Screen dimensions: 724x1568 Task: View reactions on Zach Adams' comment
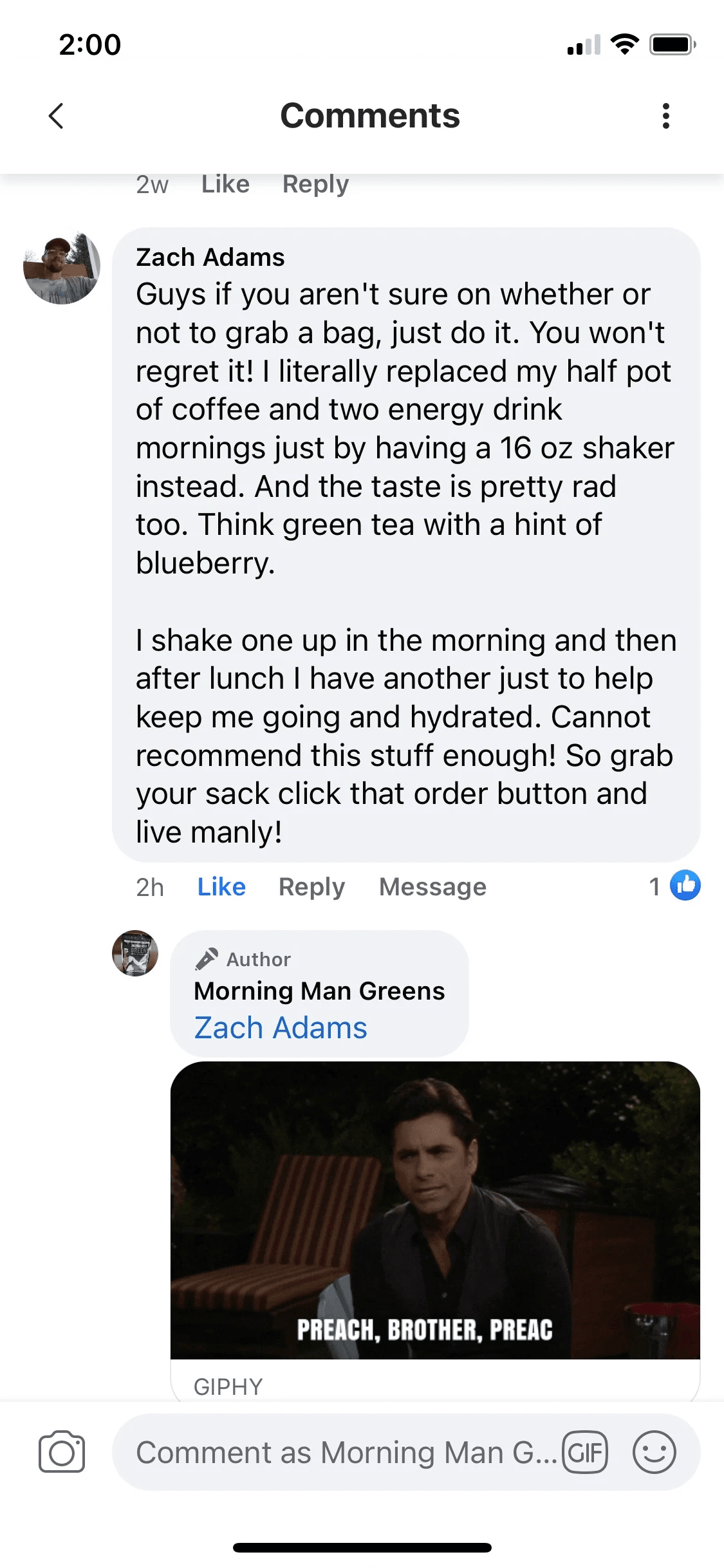(674, 886)
